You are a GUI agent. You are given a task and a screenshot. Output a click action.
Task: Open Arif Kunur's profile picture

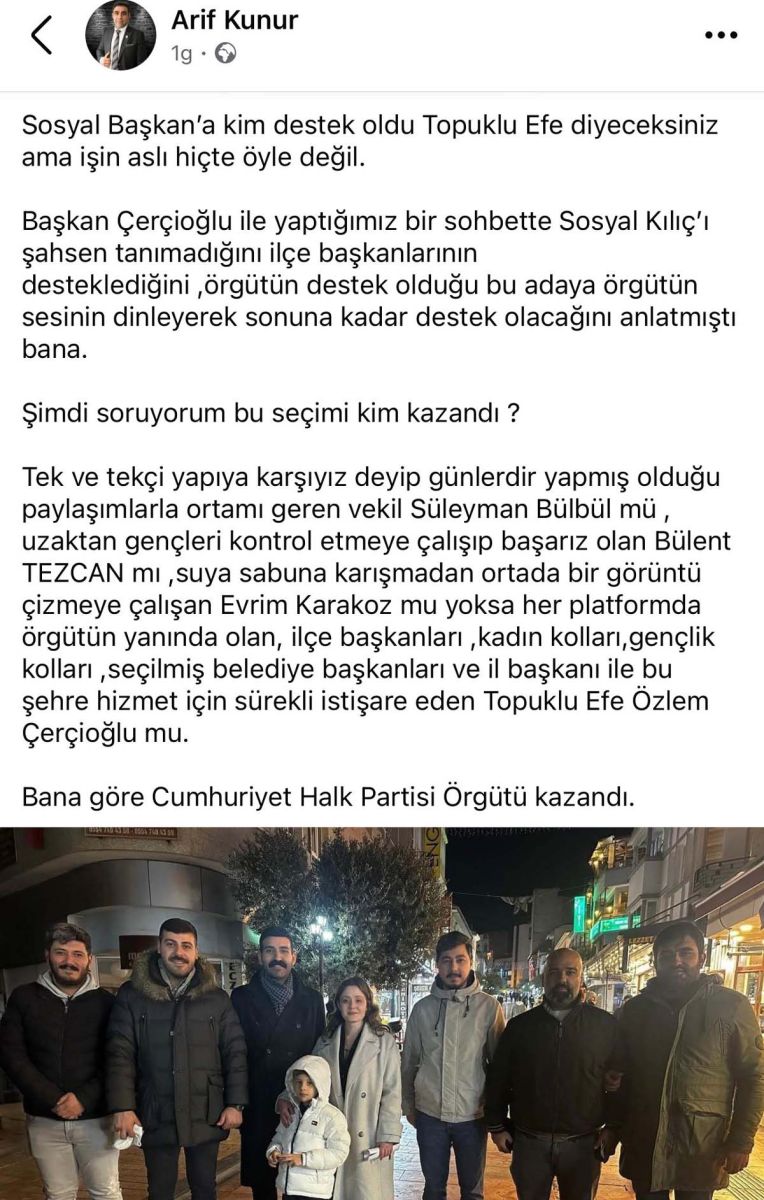[x=121, y=35]
